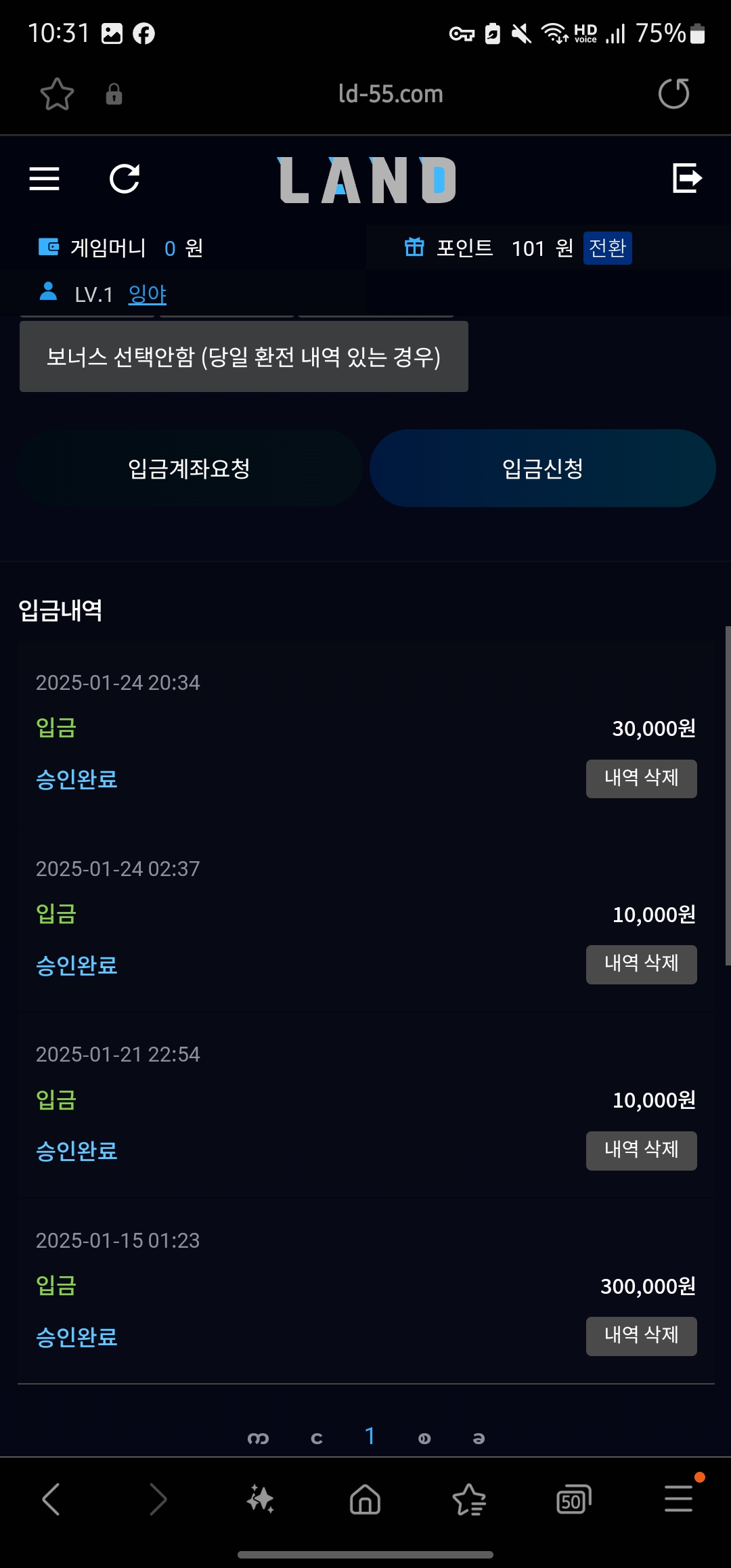Delete the 2025-01-21 22:54 deposit record
The width and height of the screenshot is (731, 1568).
coord(641,1150)
